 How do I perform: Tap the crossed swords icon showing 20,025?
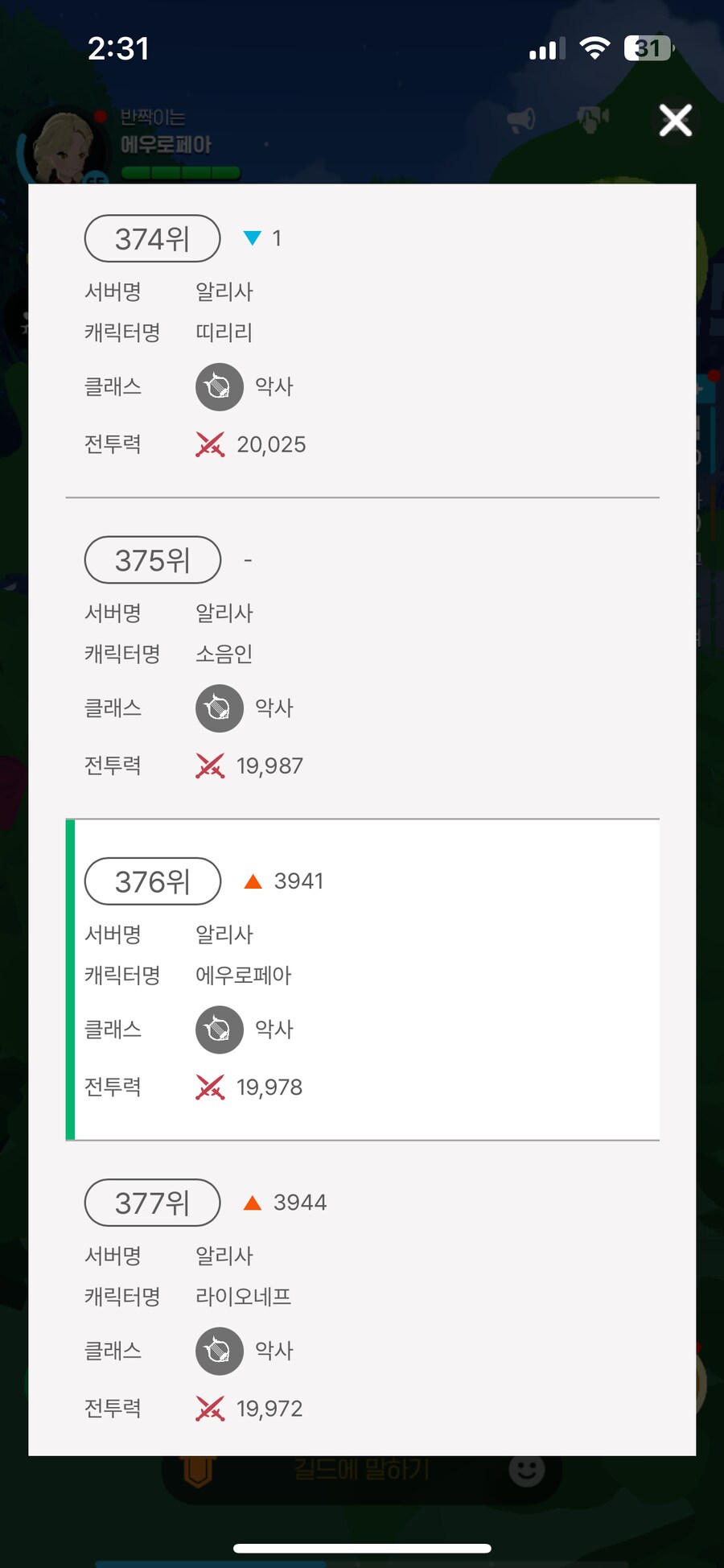(x=210, y=444)
